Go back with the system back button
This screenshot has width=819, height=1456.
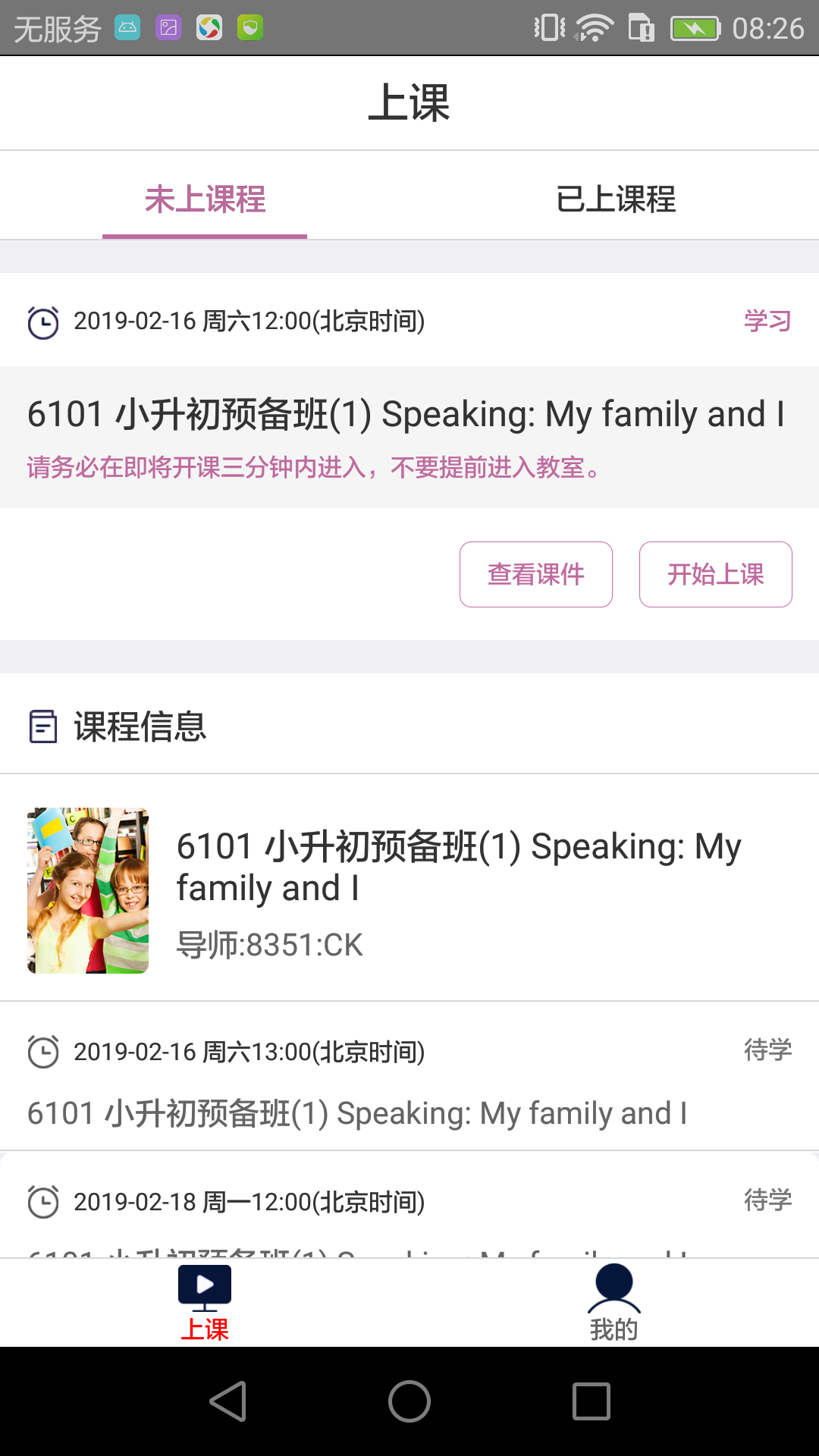[227, 1401]
